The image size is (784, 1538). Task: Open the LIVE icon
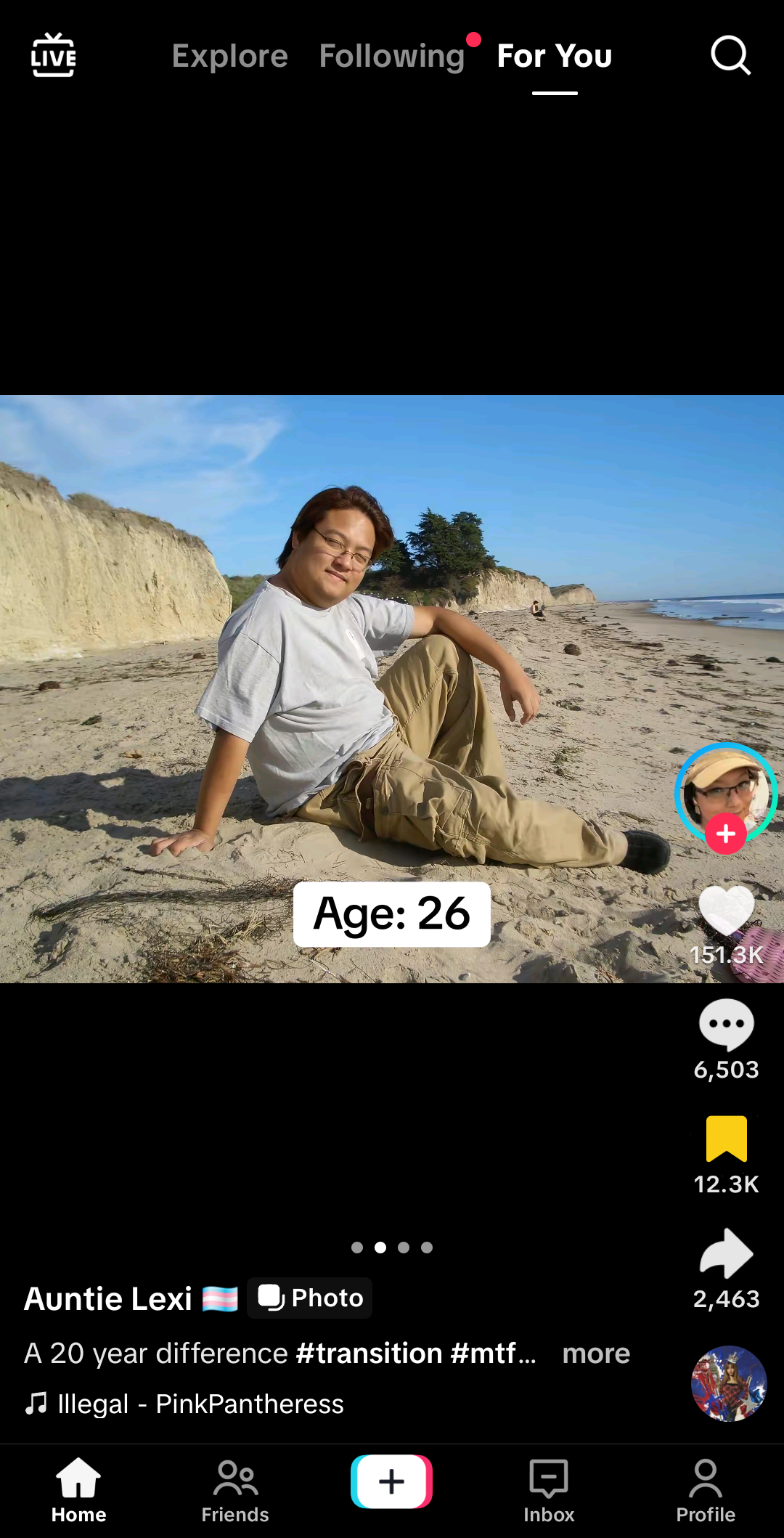53,55
